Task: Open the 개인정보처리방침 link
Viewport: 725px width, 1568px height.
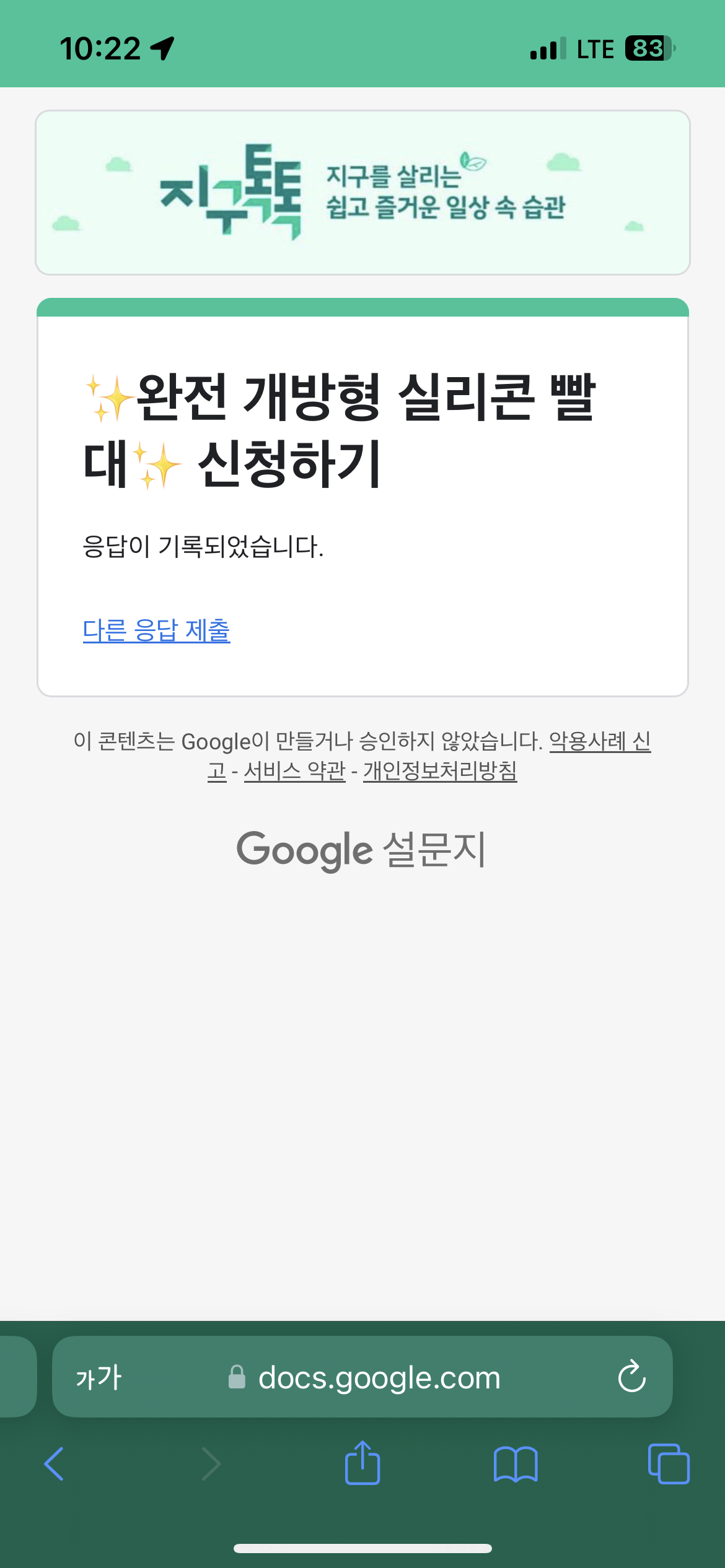Action: pos(440,771)
